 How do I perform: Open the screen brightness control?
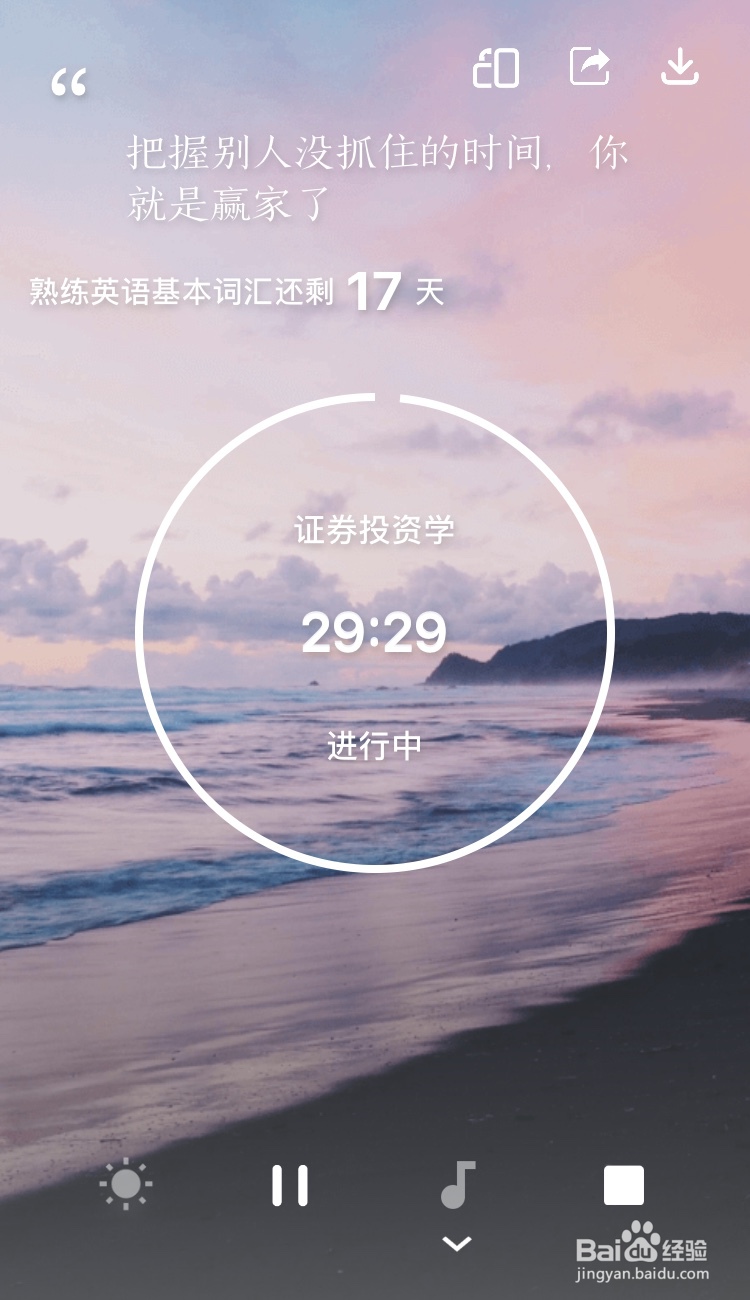(x=125, y=1184)
